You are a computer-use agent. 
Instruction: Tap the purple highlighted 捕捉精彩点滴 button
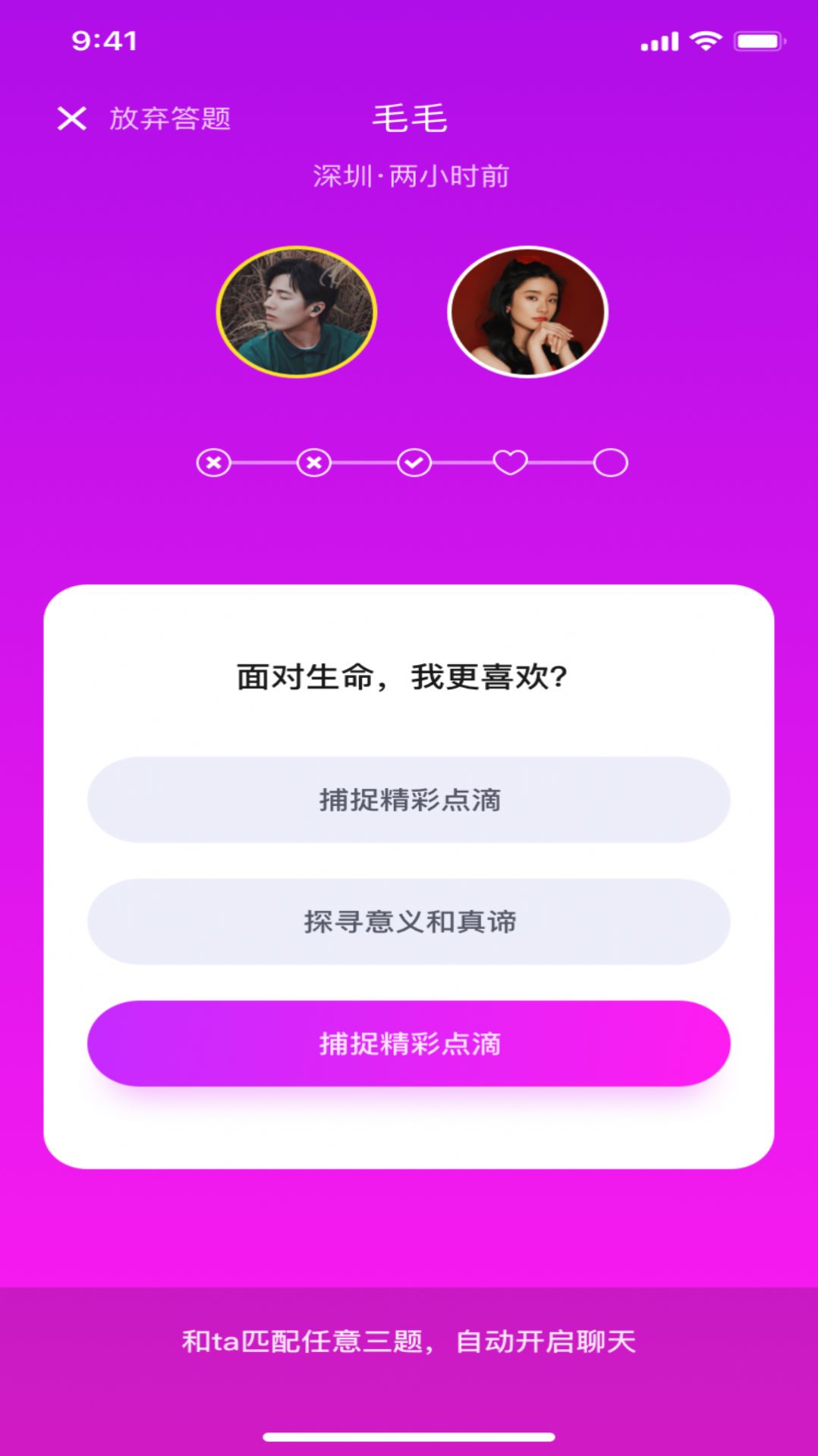(409, 1044)
